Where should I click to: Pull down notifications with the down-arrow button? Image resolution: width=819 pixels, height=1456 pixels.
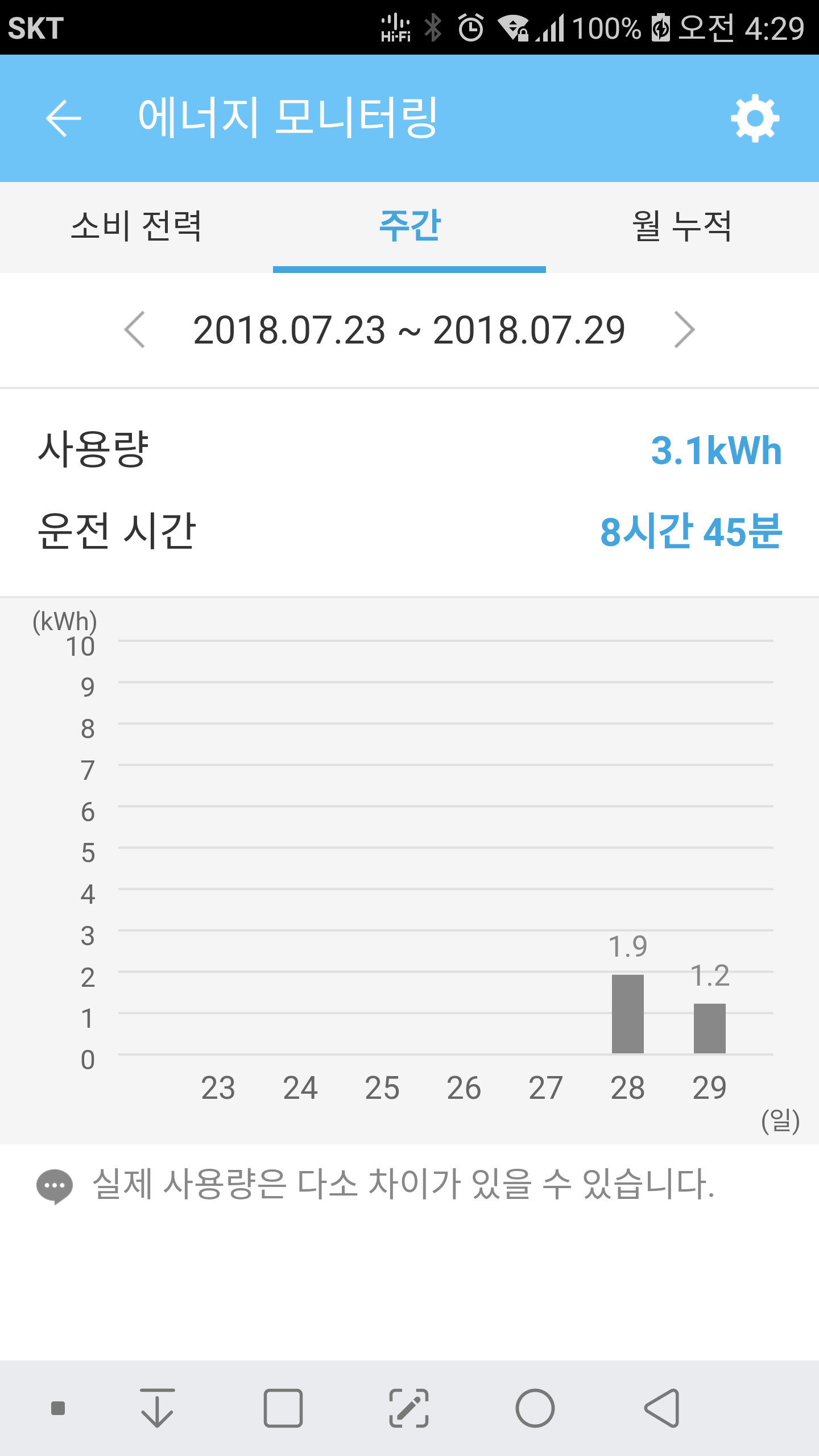[x=157, y=1408]
